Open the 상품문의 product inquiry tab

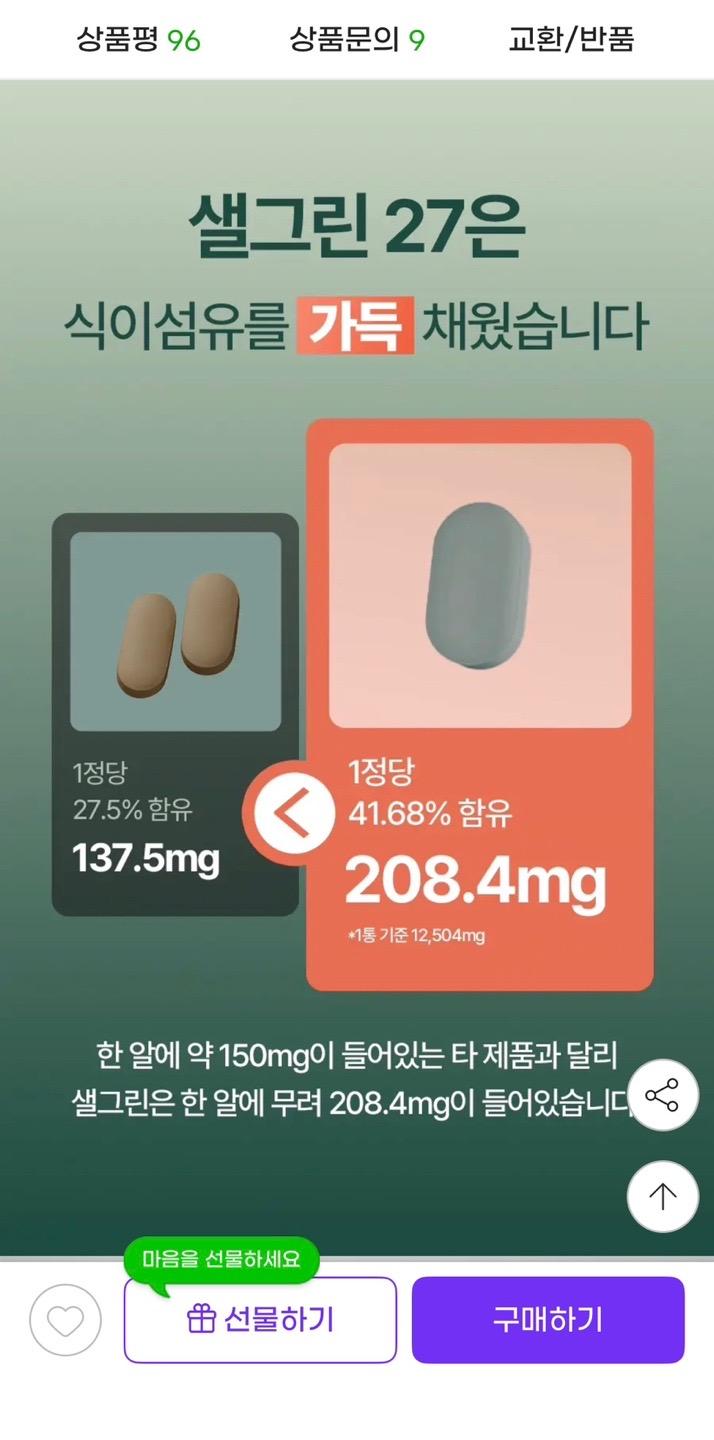tap(357, 39)
